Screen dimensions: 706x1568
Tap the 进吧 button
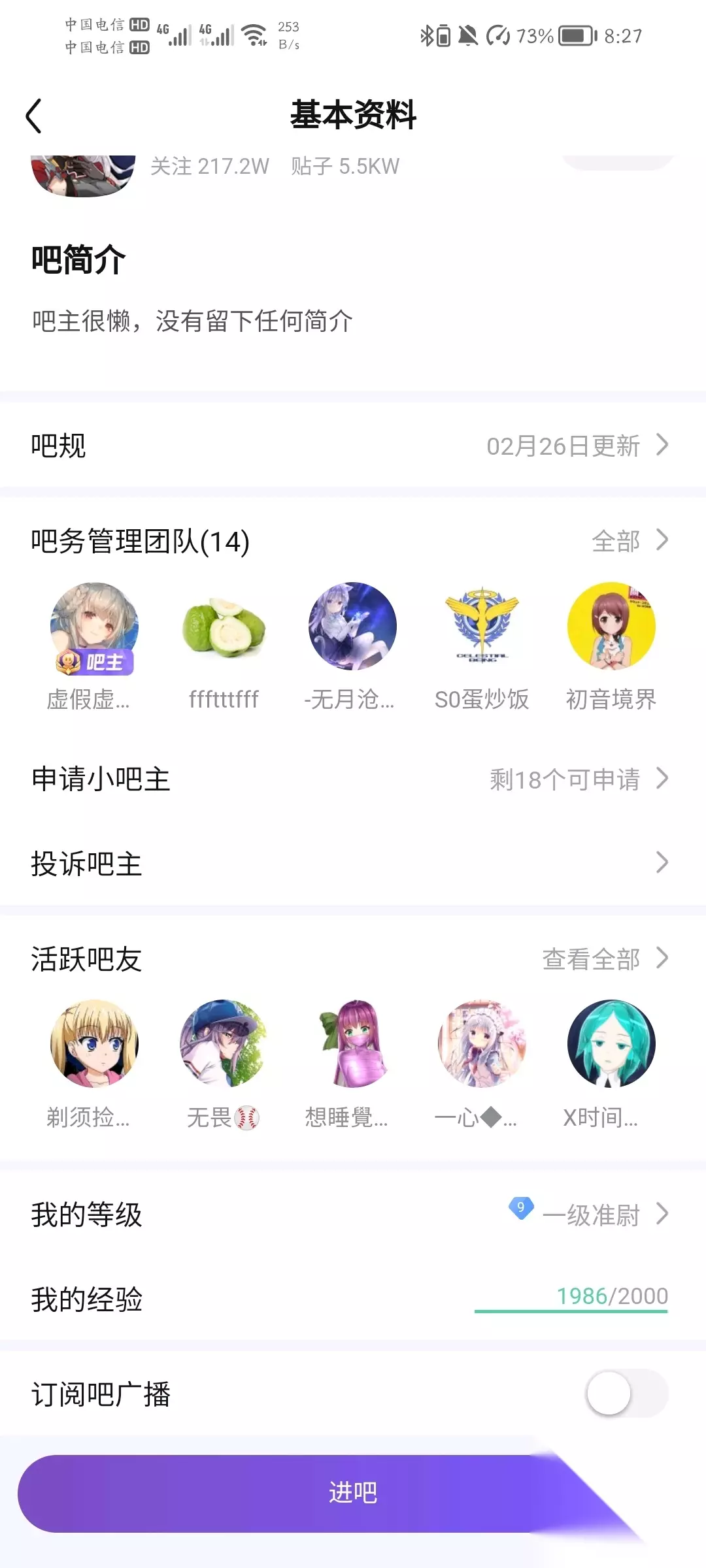coord(353,1494)
